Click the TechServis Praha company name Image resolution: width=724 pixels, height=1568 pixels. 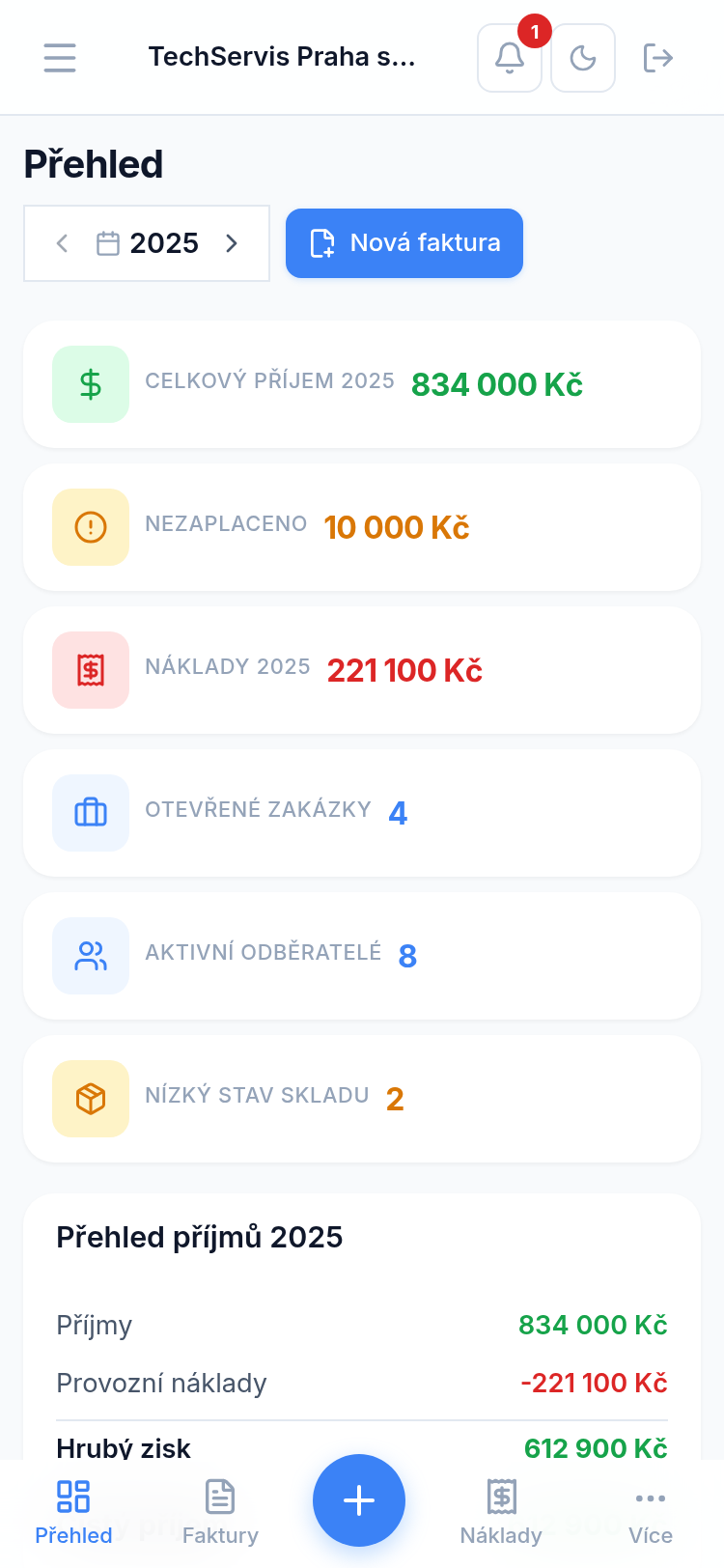click(x=282, y=57)
